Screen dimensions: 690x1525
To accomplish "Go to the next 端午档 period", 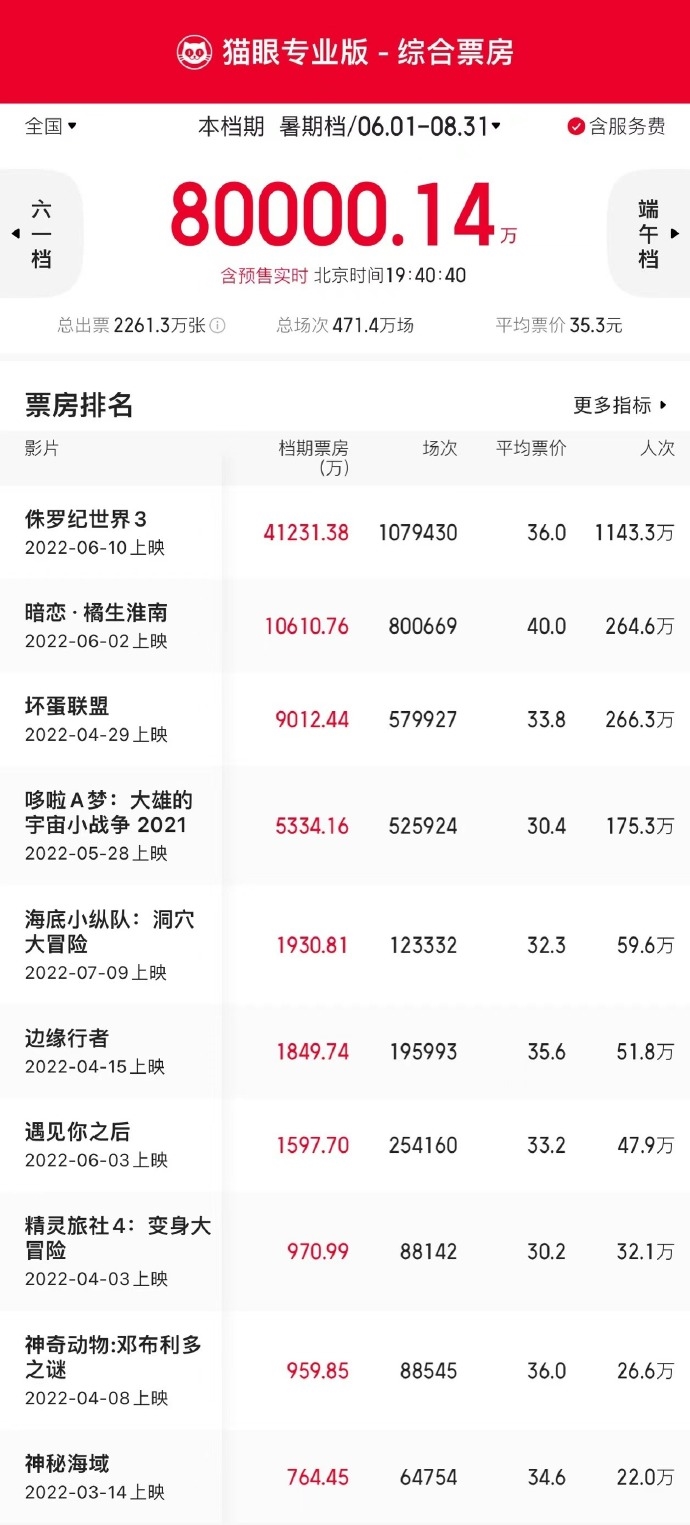I will click(x=649, y=234).
